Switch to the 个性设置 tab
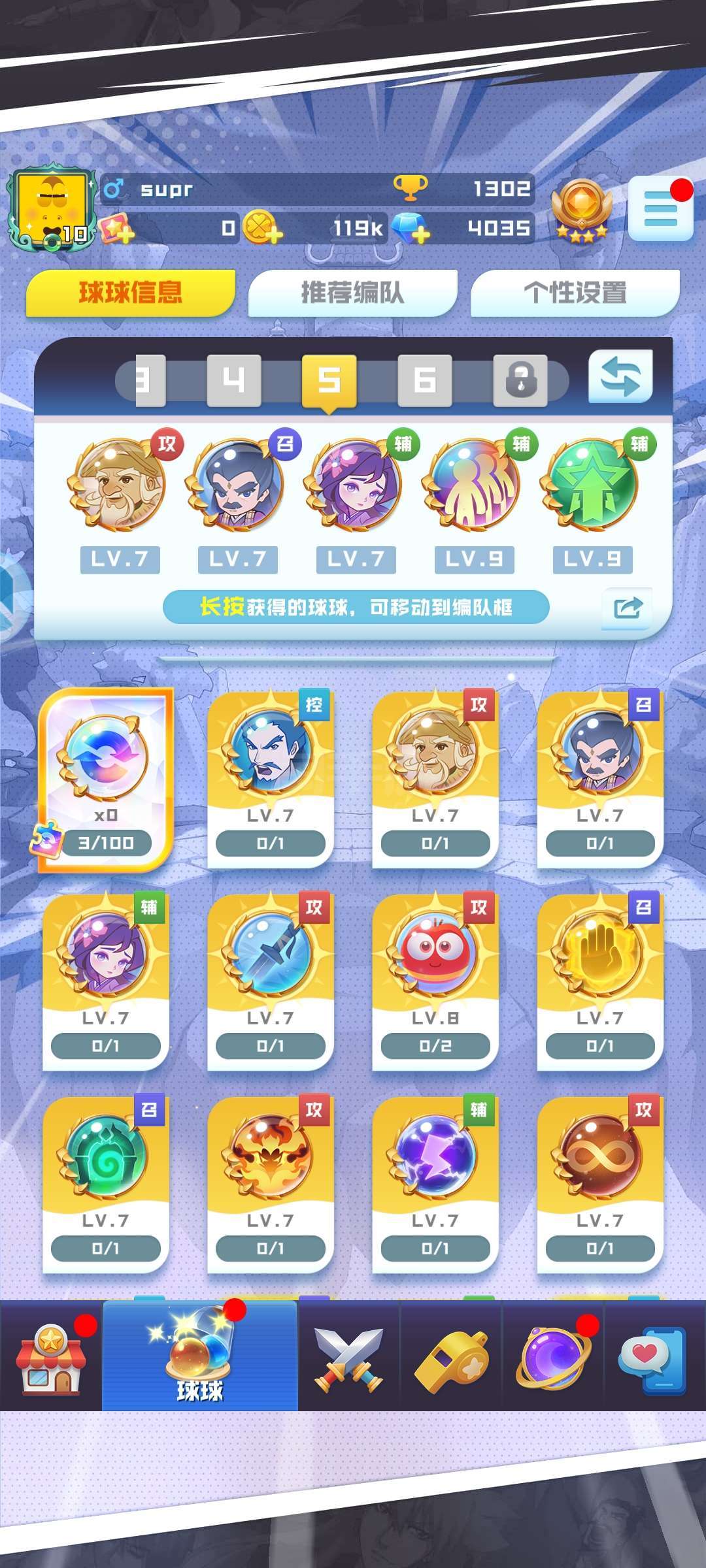Image resolution: width=706 pixels, height=1568 pixels. [575, 293]
